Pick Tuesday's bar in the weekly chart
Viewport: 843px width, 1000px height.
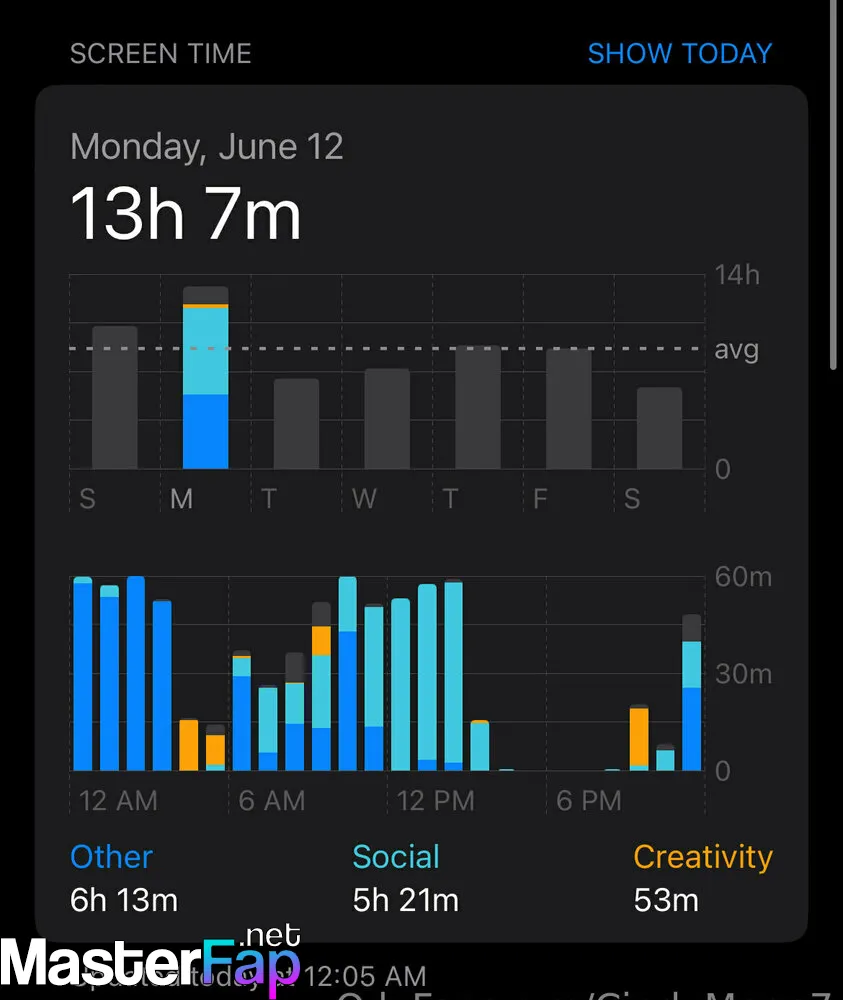pos(296,424)
